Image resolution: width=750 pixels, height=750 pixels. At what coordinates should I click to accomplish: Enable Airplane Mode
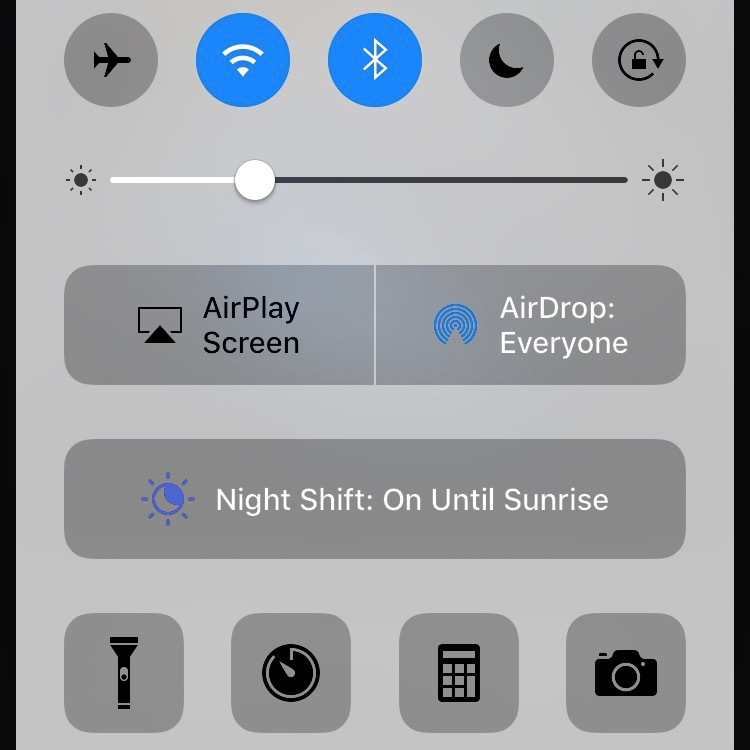tap(111, 60)
